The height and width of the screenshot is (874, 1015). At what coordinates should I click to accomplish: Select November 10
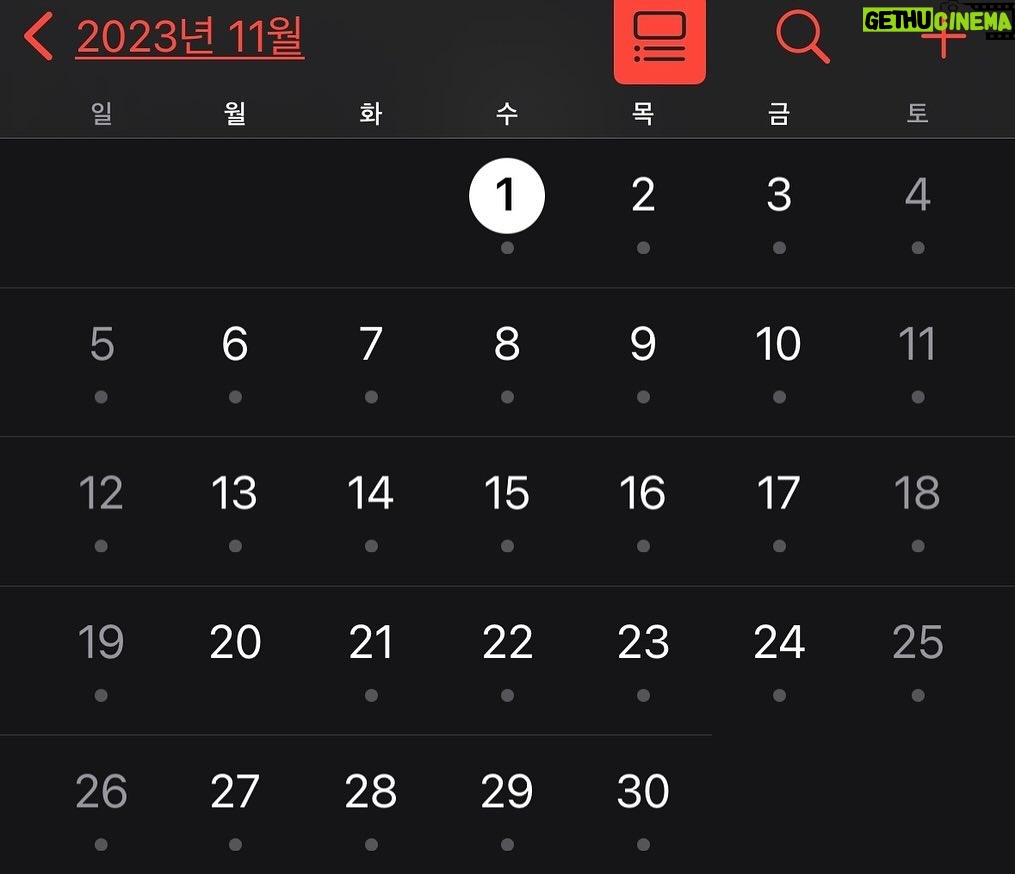tap(779, 344)
